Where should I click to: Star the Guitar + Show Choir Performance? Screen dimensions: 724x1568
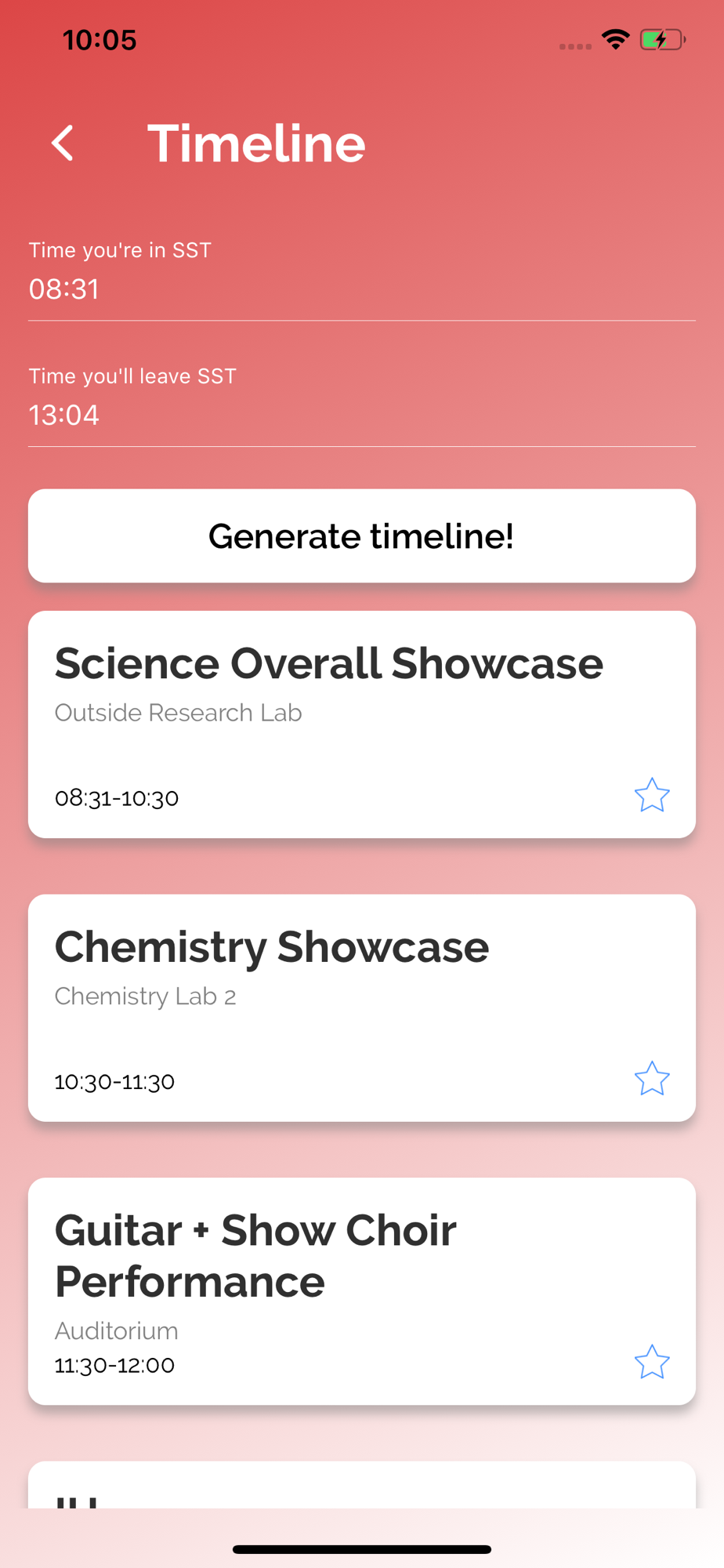pyautogui.click(x=651, y=1363)
